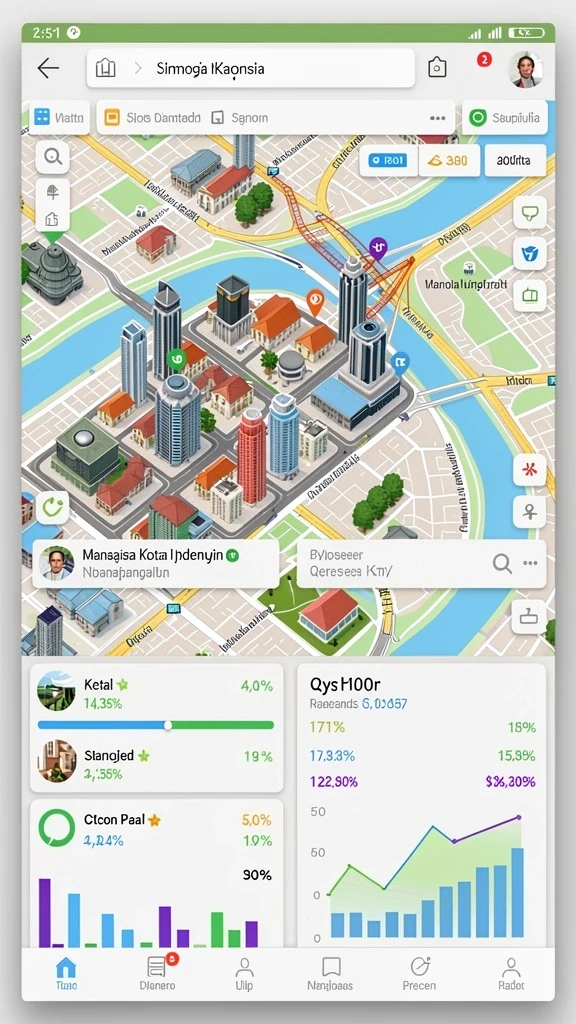This screenshot has width=576, height=1024.
Task: Open the Ketal list item
Action: tap(157, 694)
